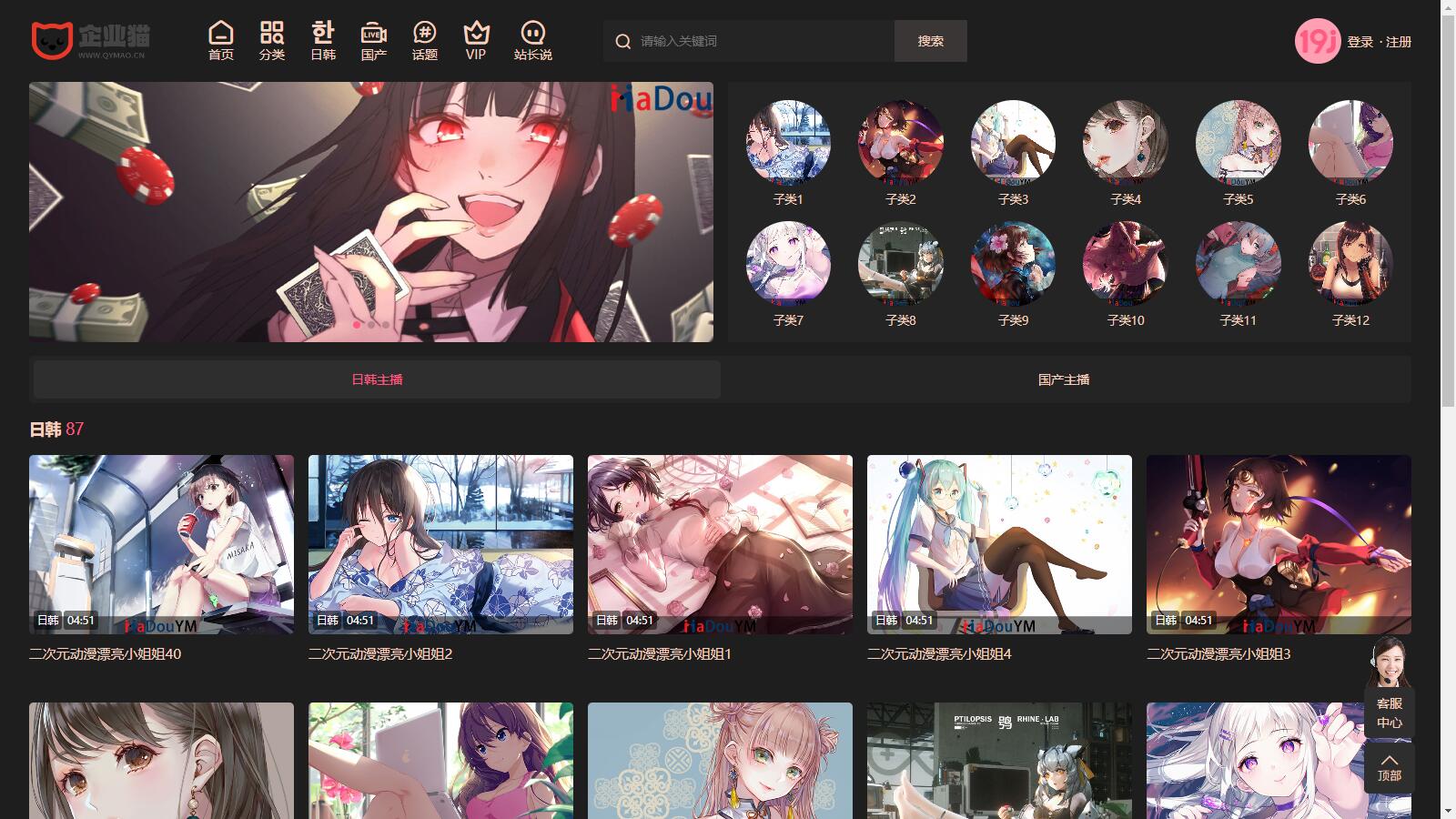This screenshot has height=819, width=1456.
Task: Open the 首页 home nav item
Action: coord(221,41)
